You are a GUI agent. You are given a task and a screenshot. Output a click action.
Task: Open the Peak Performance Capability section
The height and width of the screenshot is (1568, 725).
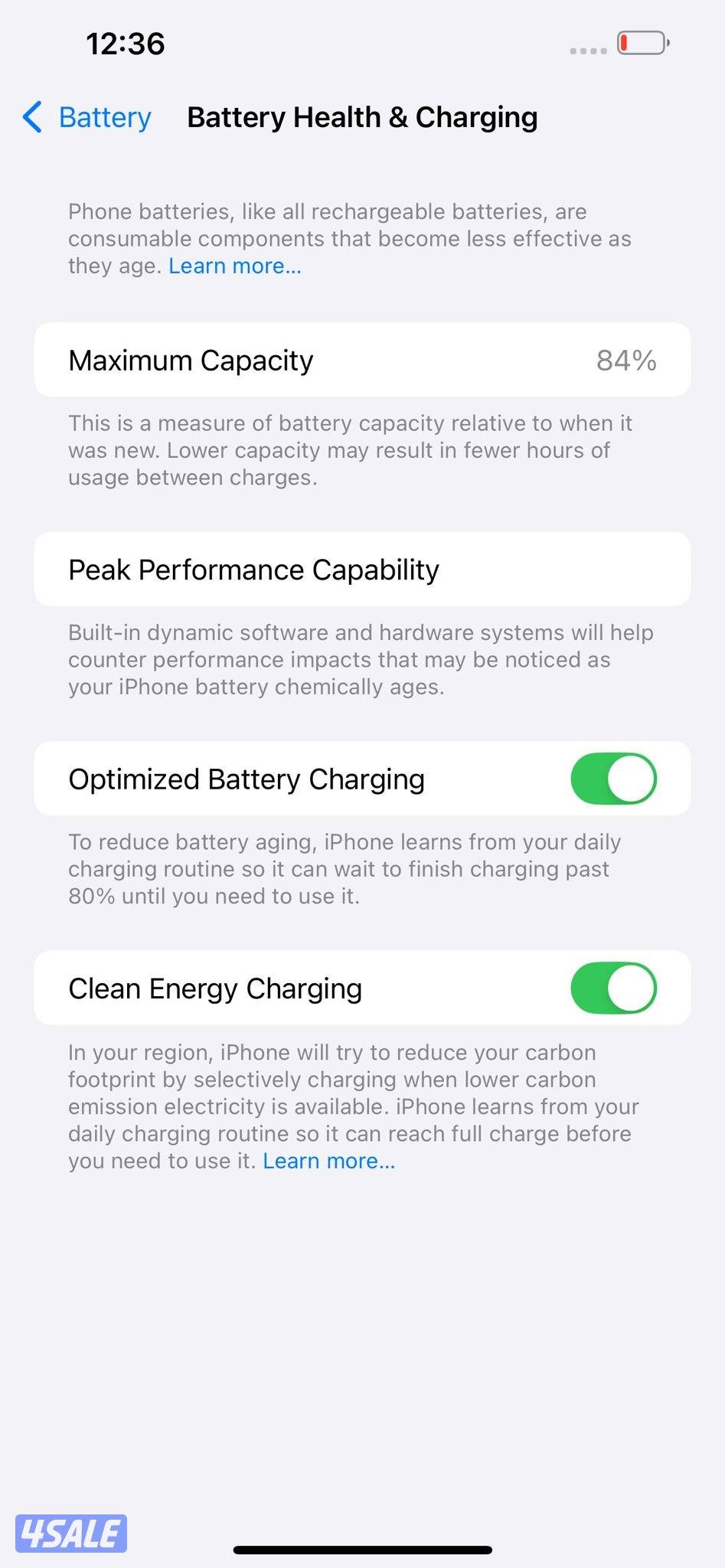coord(362,569)
